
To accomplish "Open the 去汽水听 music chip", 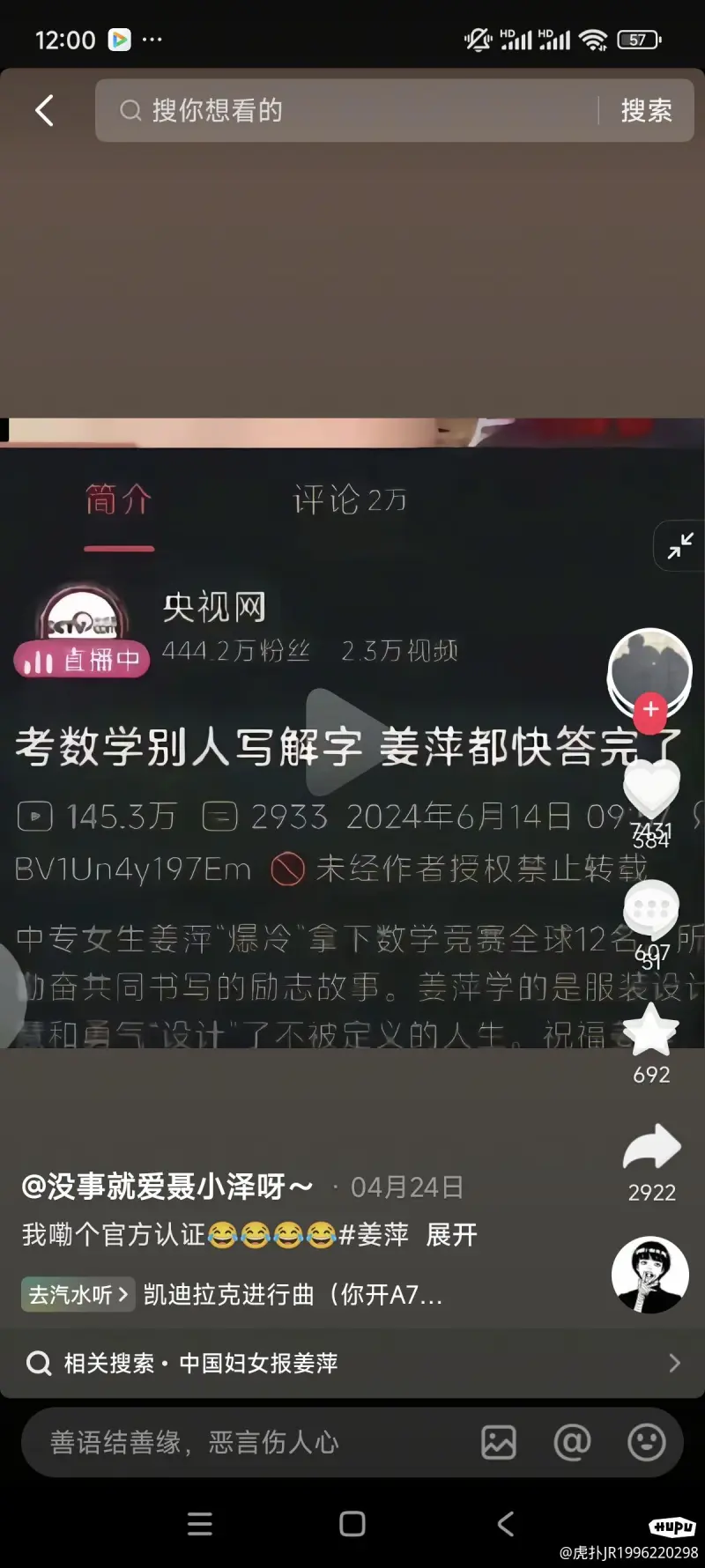I will click(x=78, y=1294).
